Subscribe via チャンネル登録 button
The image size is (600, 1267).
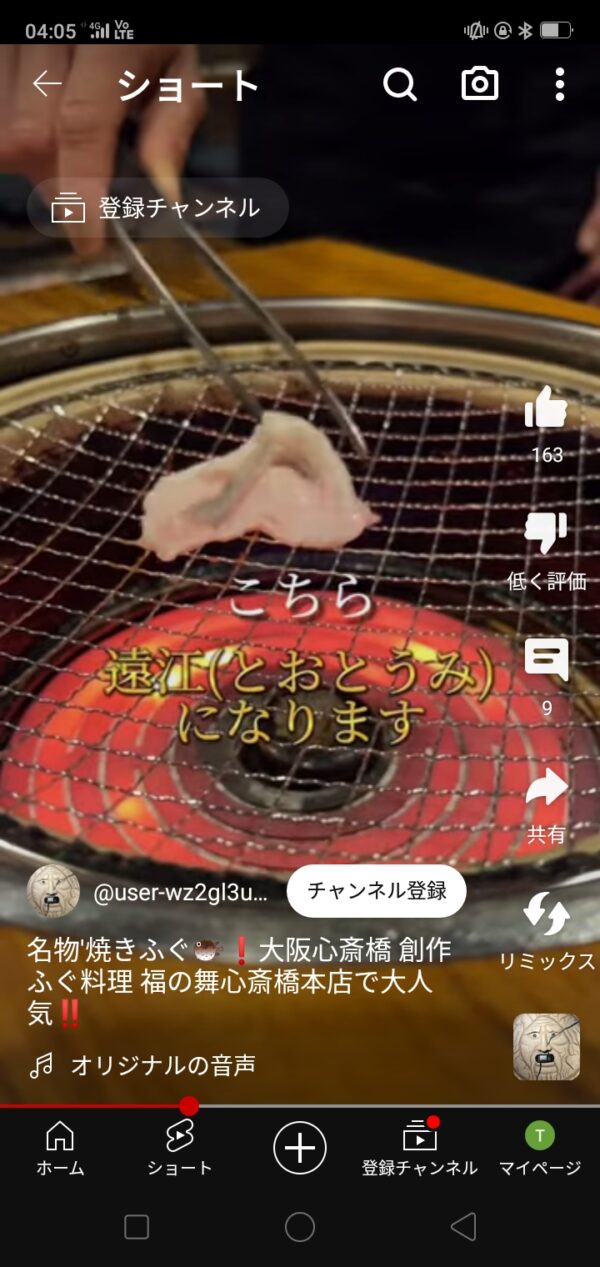[x=376, y=891]
